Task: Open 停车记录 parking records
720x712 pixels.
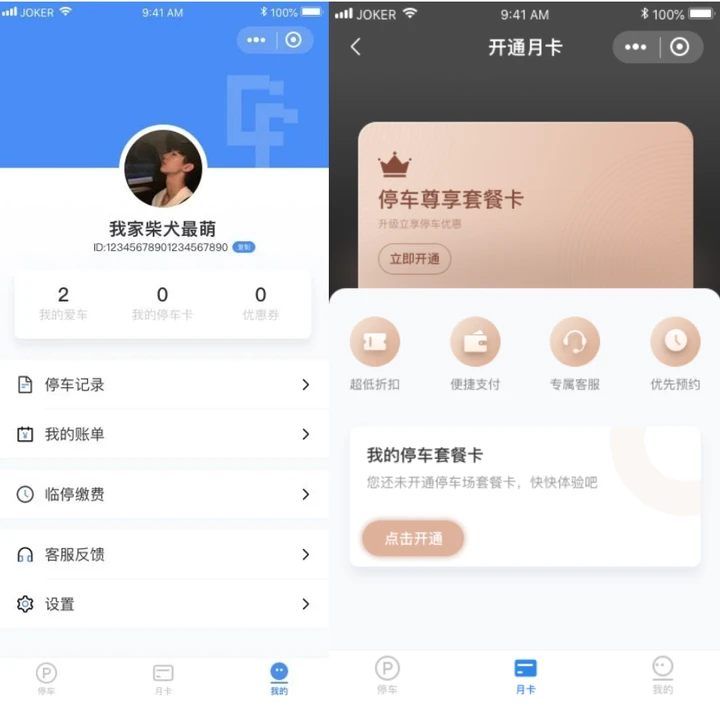Action: pos(163,384)
